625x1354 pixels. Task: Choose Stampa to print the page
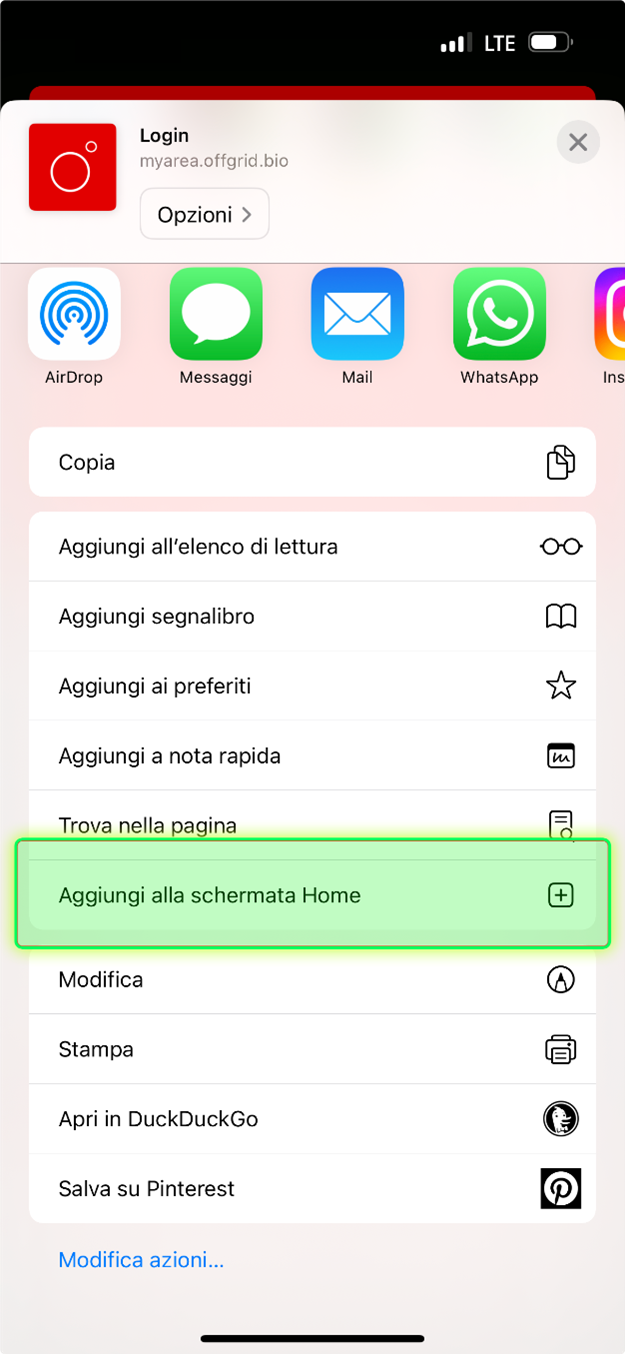[x=312, y=1049]
